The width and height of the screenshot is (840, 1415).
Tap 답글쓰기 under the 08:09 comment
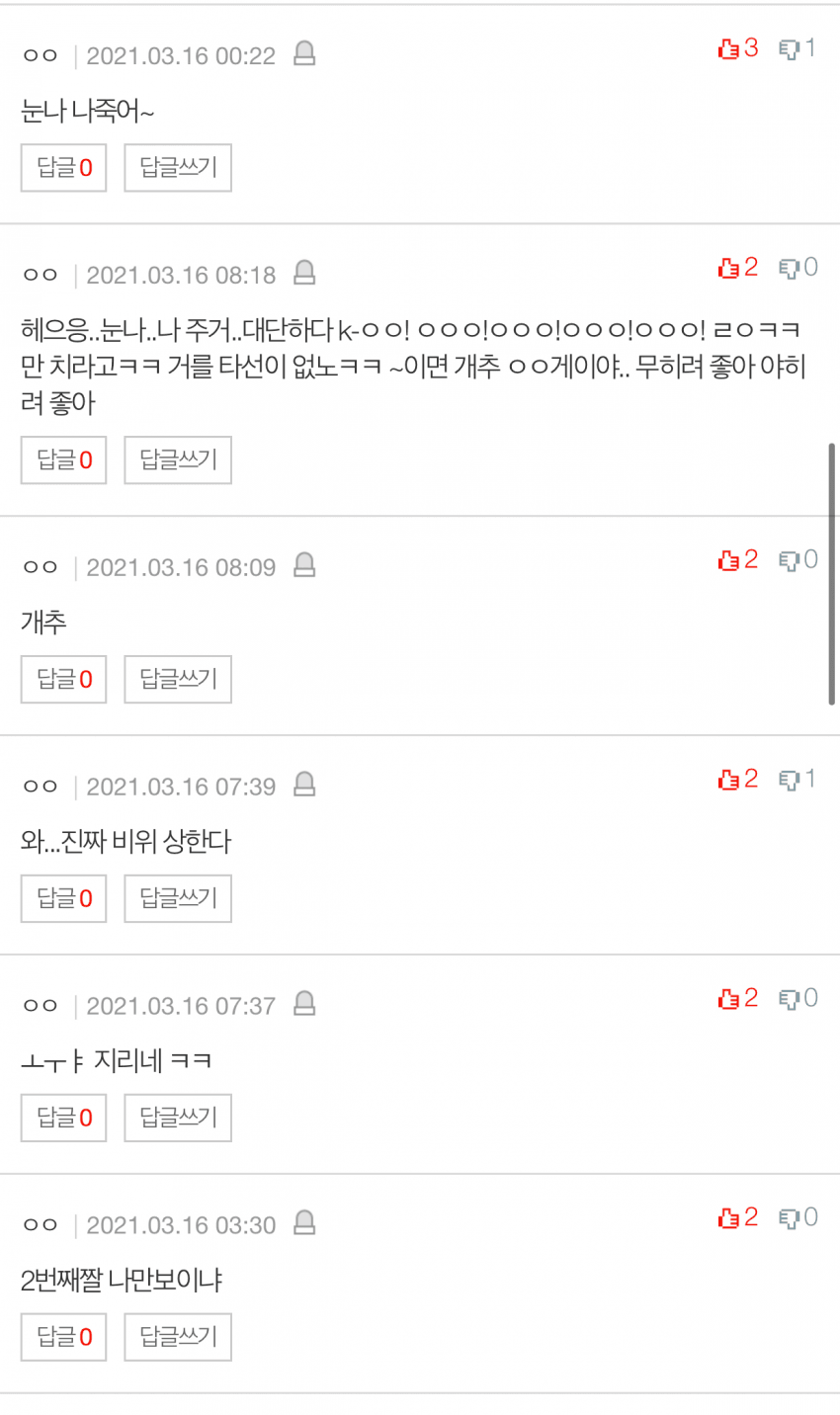tap(178, 680)
